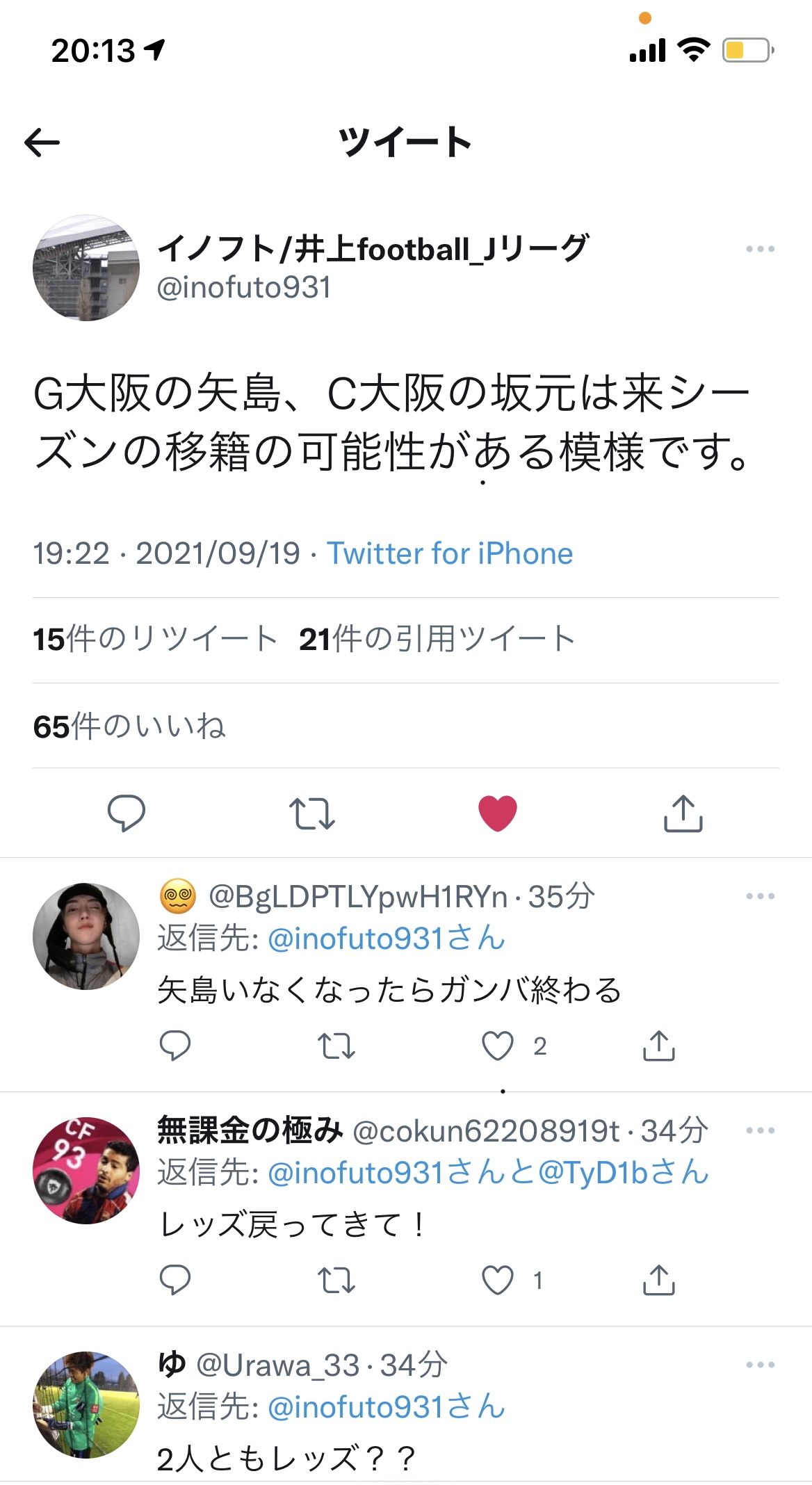The image size is (812, 1485).
Task: Retweet the main tweet by inofuto931
Action: (312, 813)
